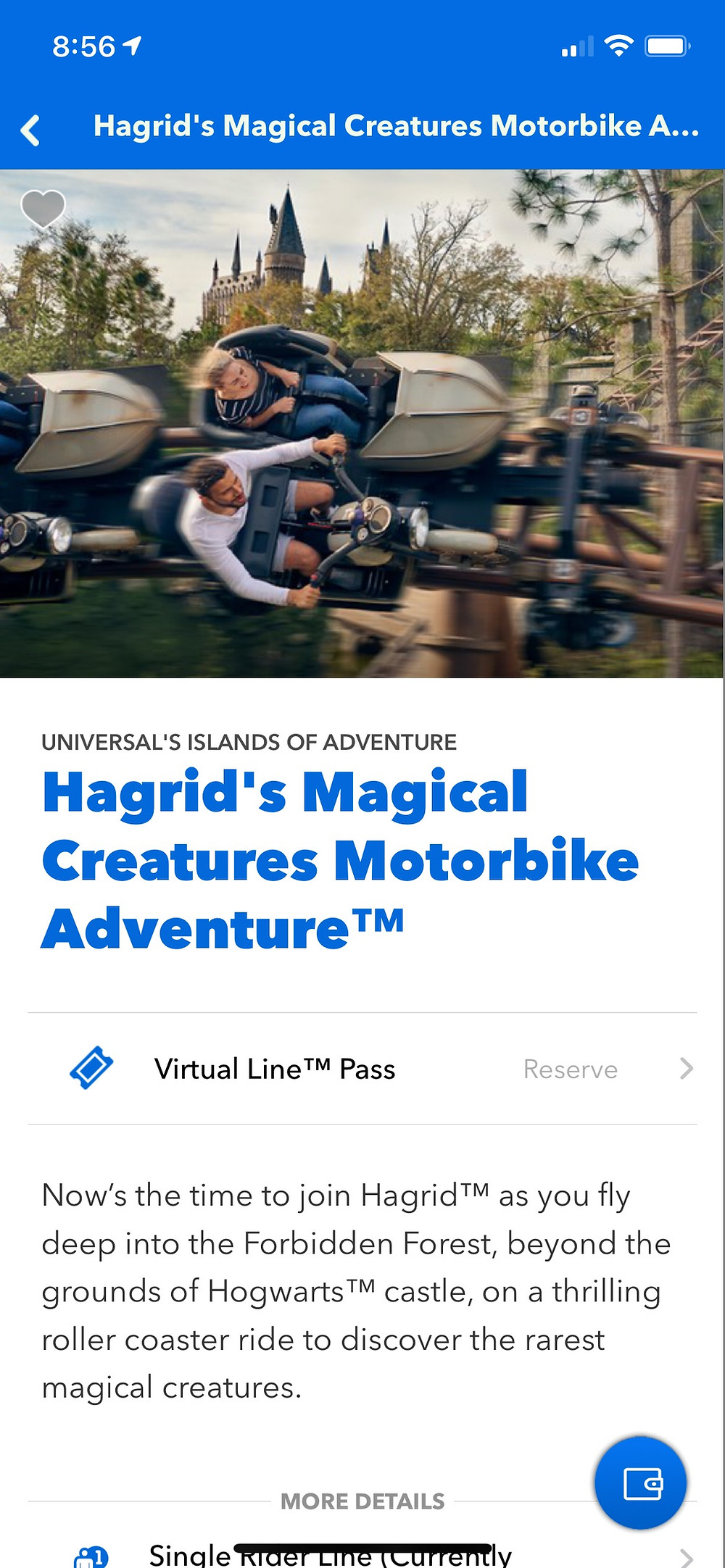
Task: Reserve a Virtual Line Pass
Action: pos(362,1069)
